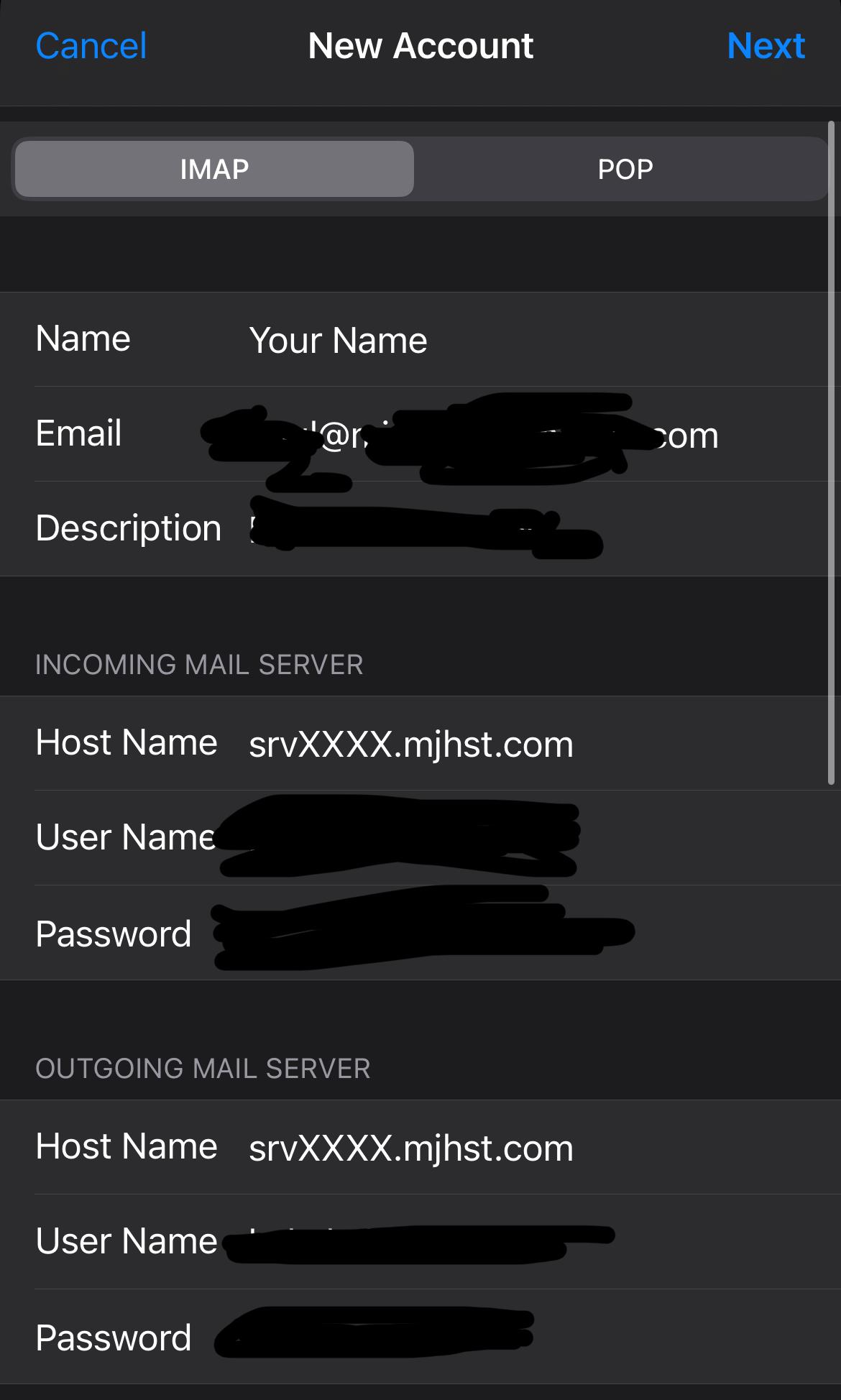Image resolution: width=841 pixels, height=1400 pixels.
Task: Tap the incoming server User Name field
Action: [x=503, y=838]
